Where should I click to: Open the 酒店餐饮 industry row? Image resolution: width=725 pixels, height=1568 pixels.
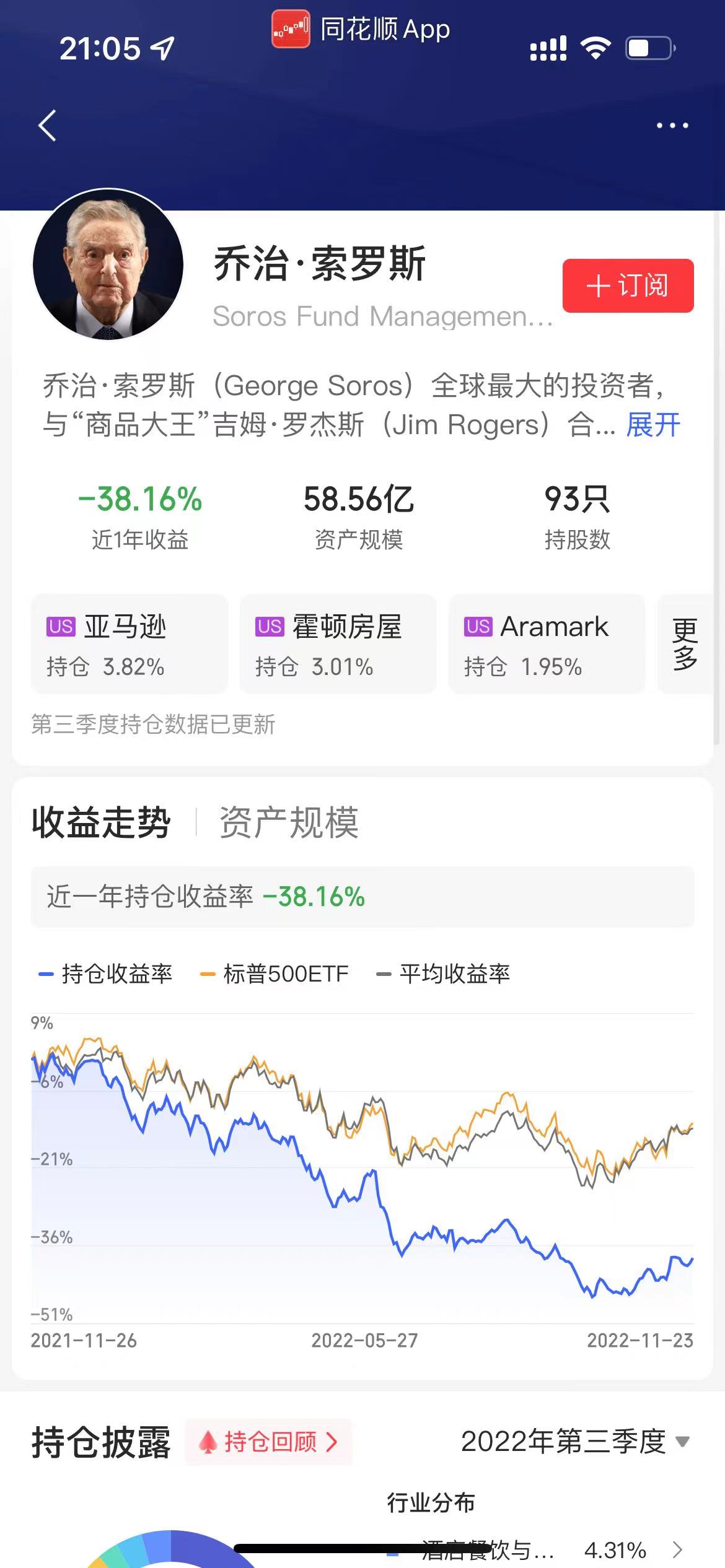533,1549
